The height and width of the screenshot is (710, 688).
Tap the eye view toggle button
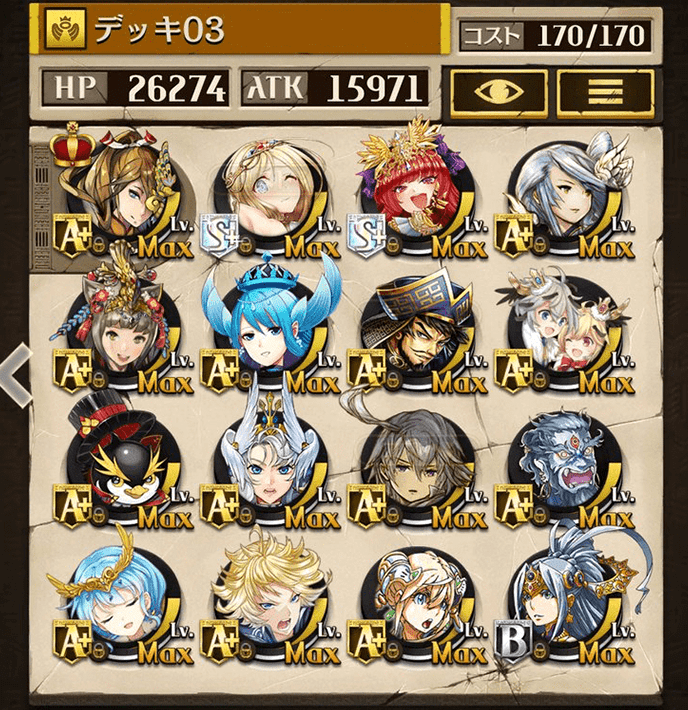pos(499,91)
